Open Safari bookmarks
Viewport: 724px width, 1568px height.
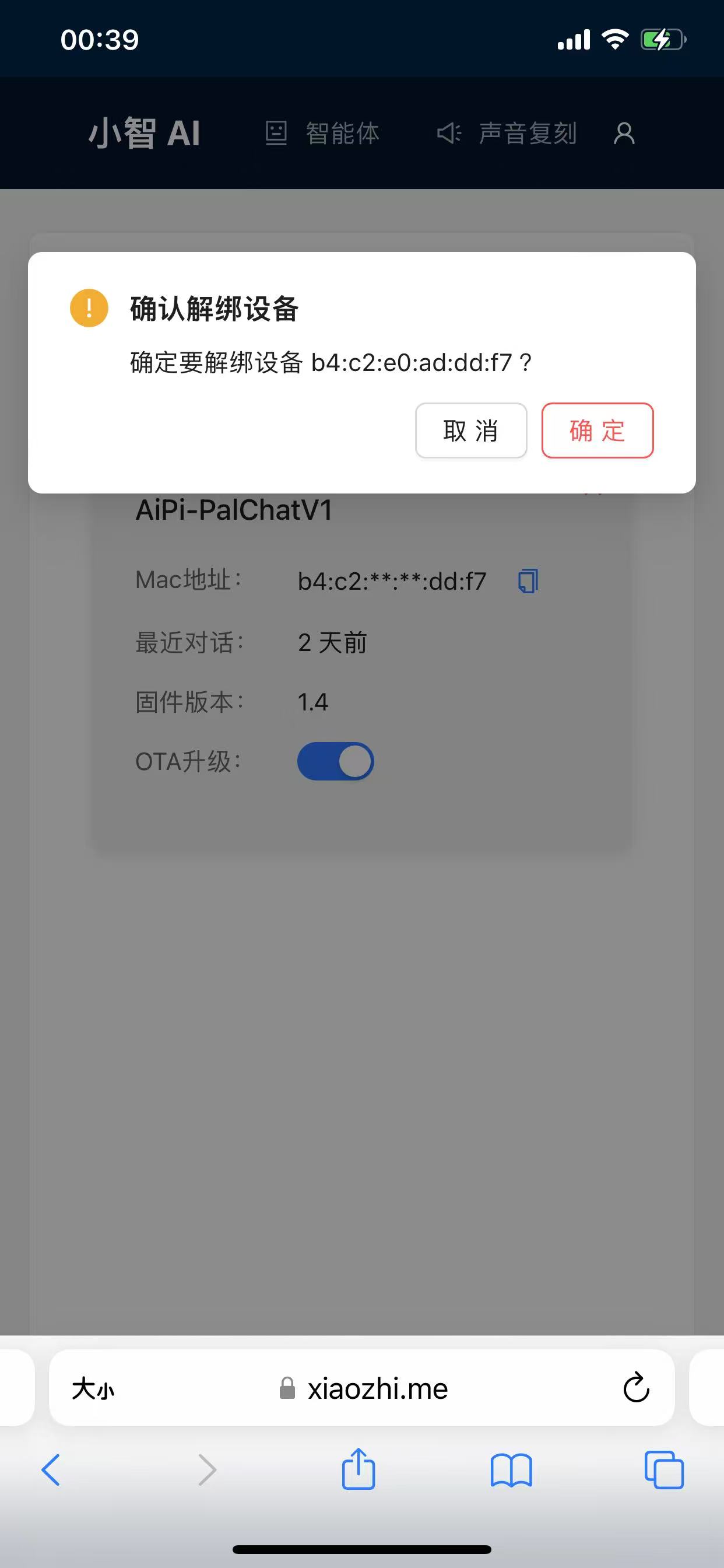pyautogui.click(x=511, y=1471)
